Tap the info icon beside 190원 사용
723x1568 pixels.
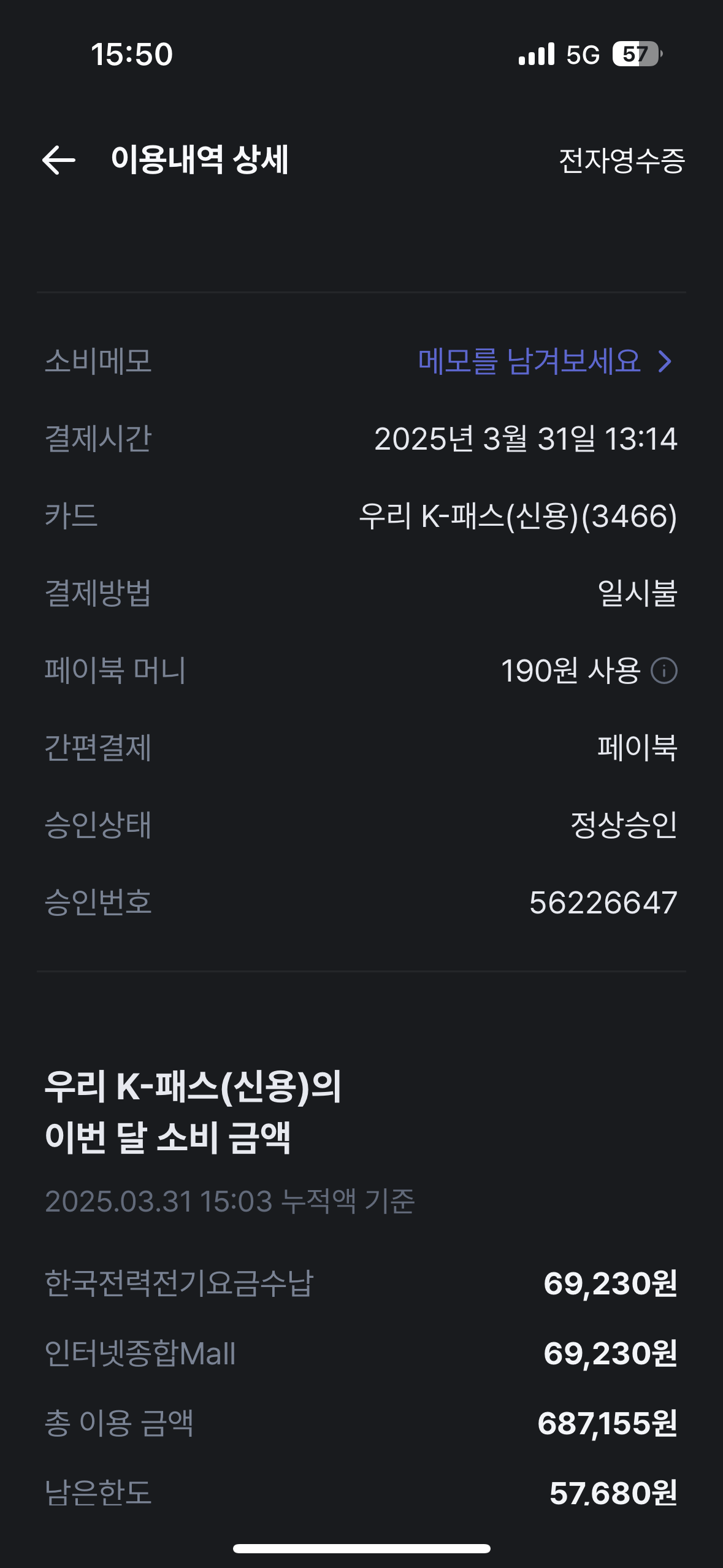pyautogui.click(x=664, y=671)
